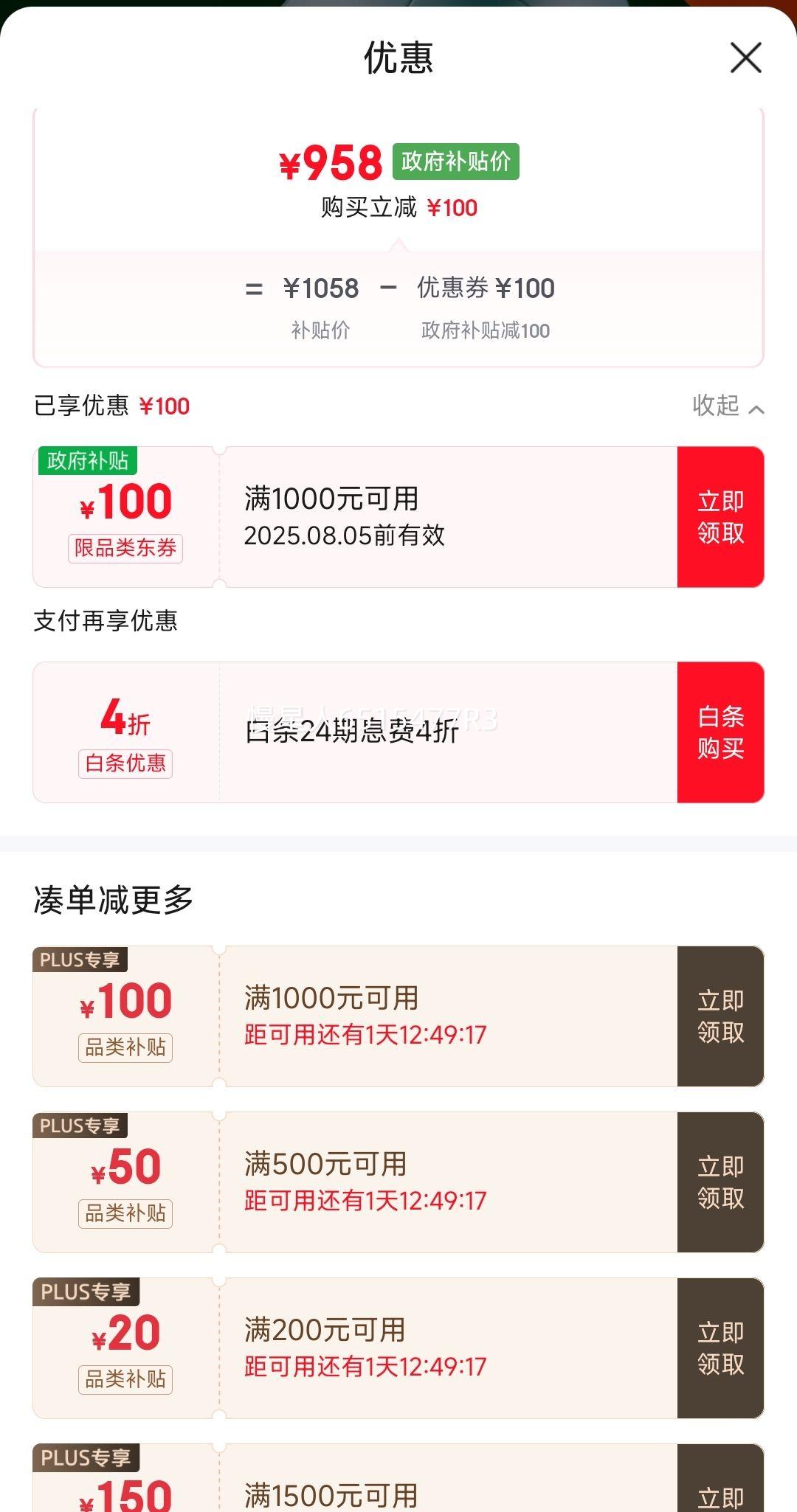Claim the PLUS专享 ¥100 满1000元 coupon
Screen dimensions: 797x1512
coord(720,1016)
